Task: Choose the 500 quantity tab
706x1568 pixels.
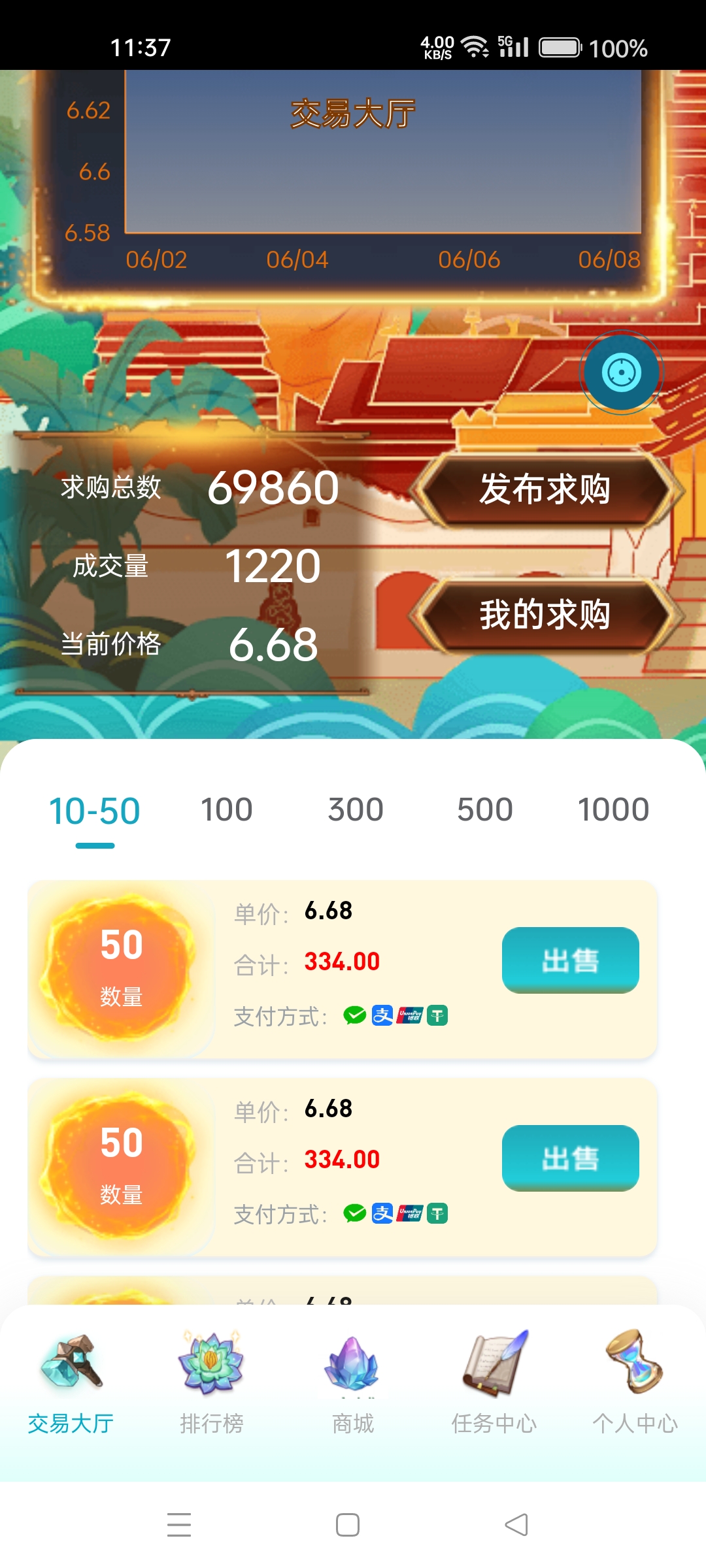Action: tap(484, 810)
